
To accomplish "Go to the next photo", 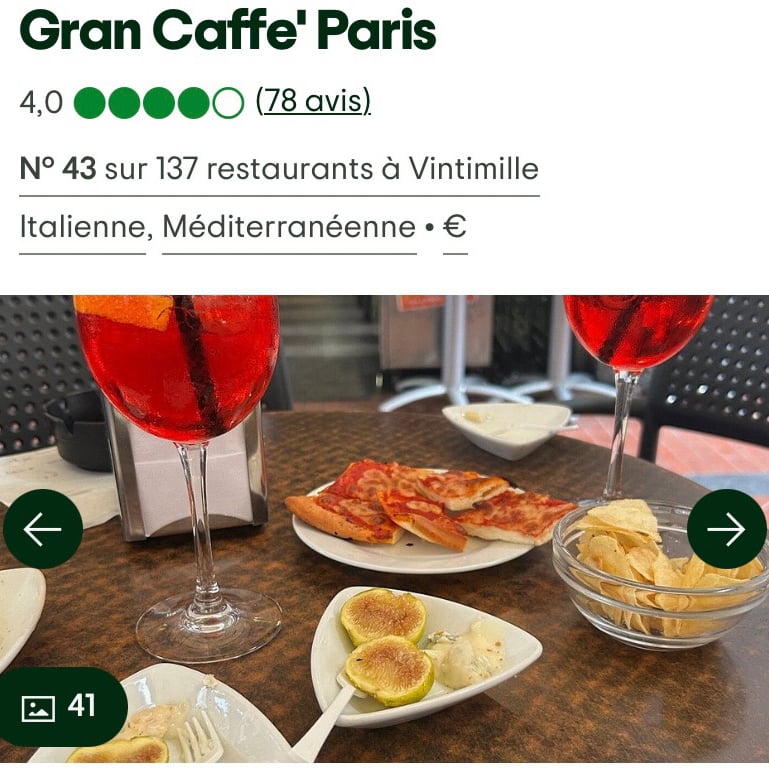I will [x=726, y=529].
